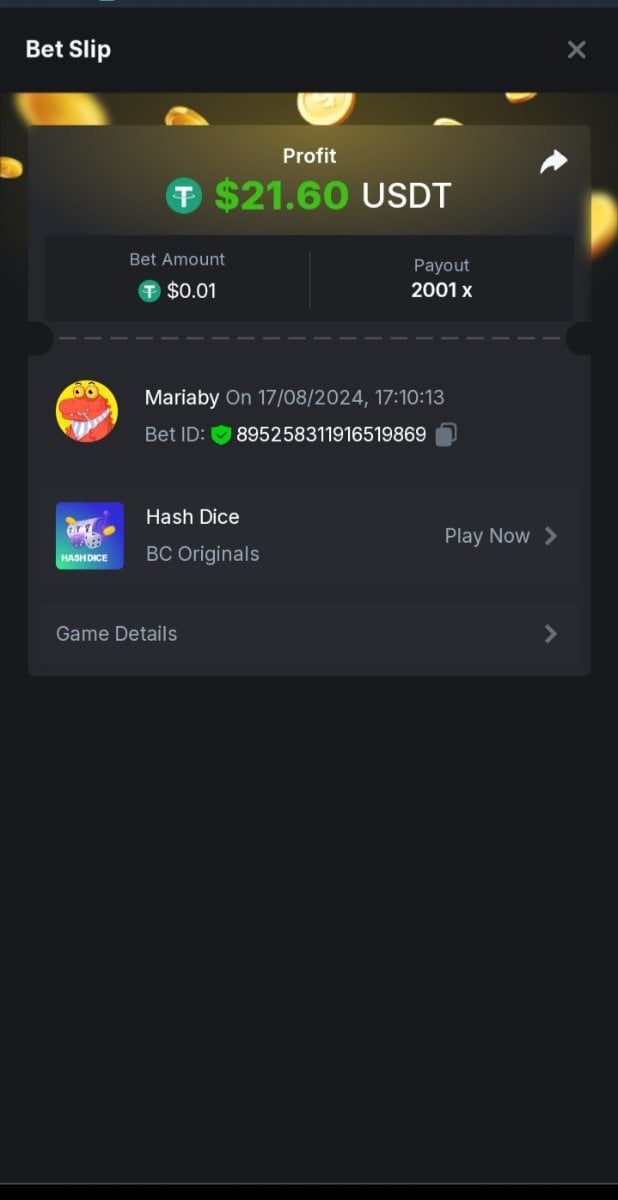The width and height of the screenshot is (618, 1200).
Task: Share this bet slip
Action: 553,162
